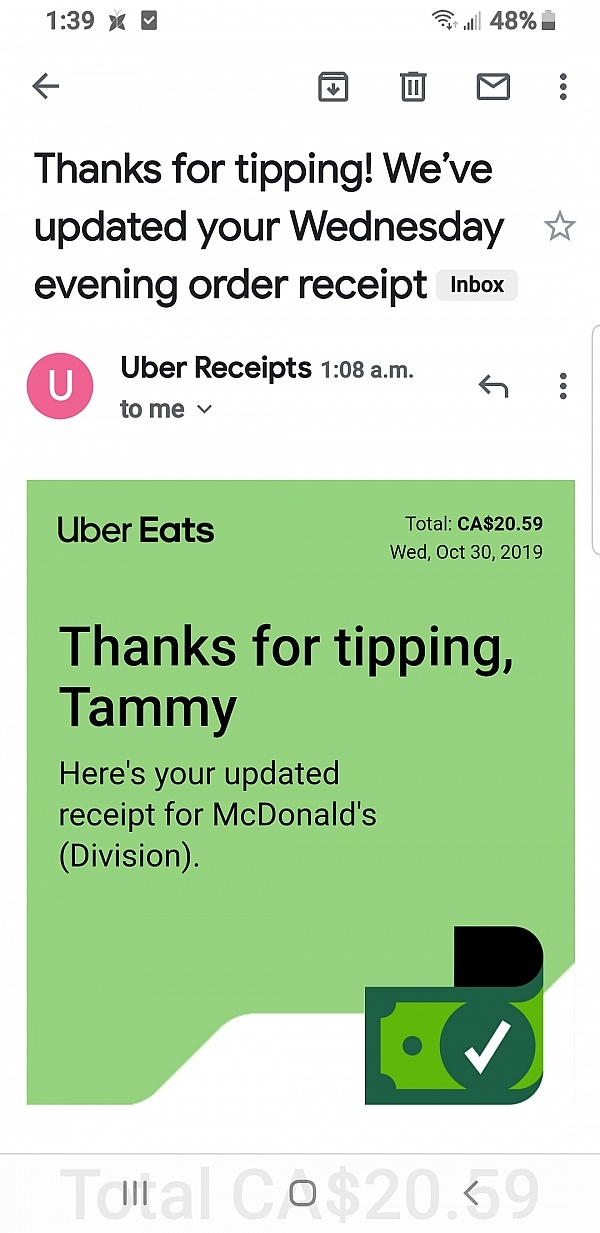This screenshot has height=1233, width=600.
Task: Go to the home screen
Action: (302, 1191)
